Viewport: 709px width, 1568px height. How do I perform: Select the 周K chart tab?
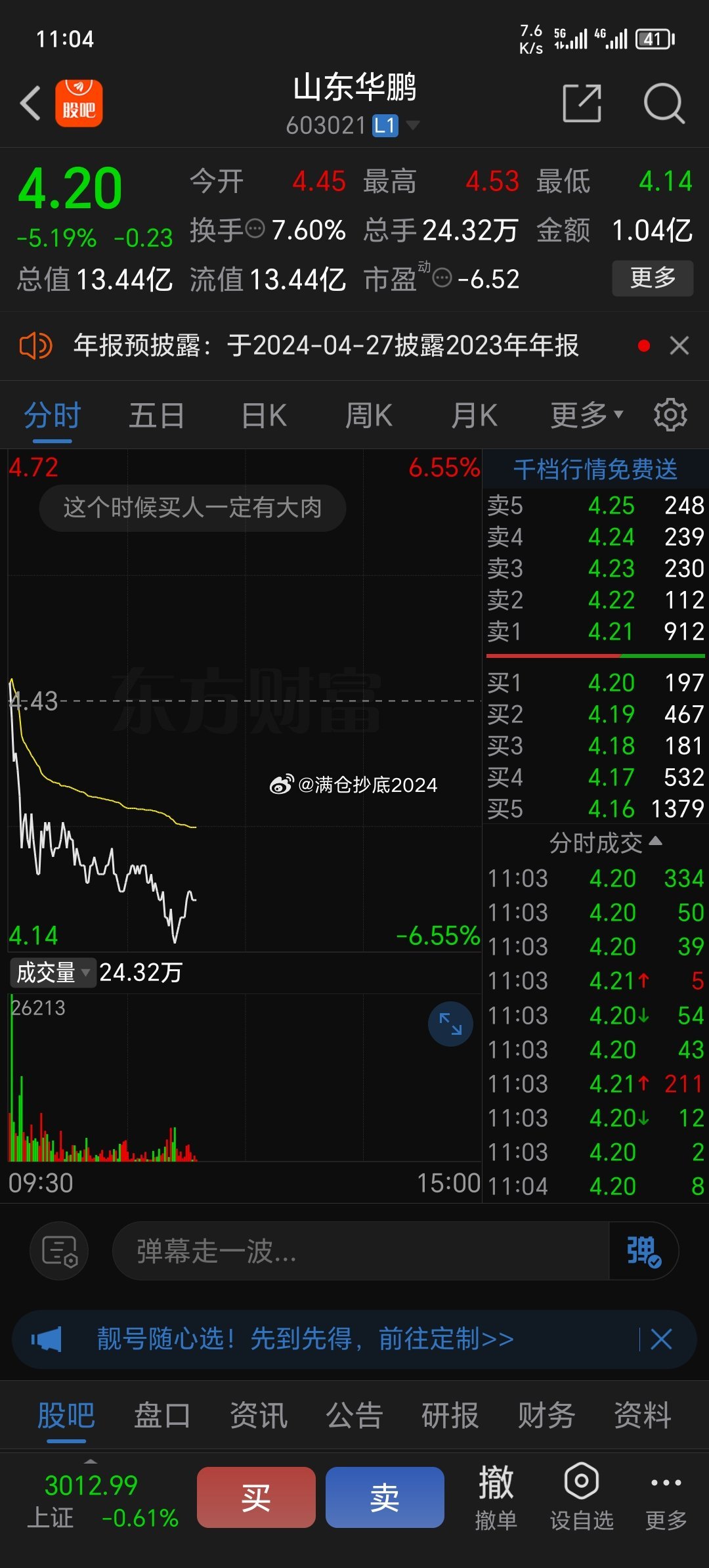point(369,416)
